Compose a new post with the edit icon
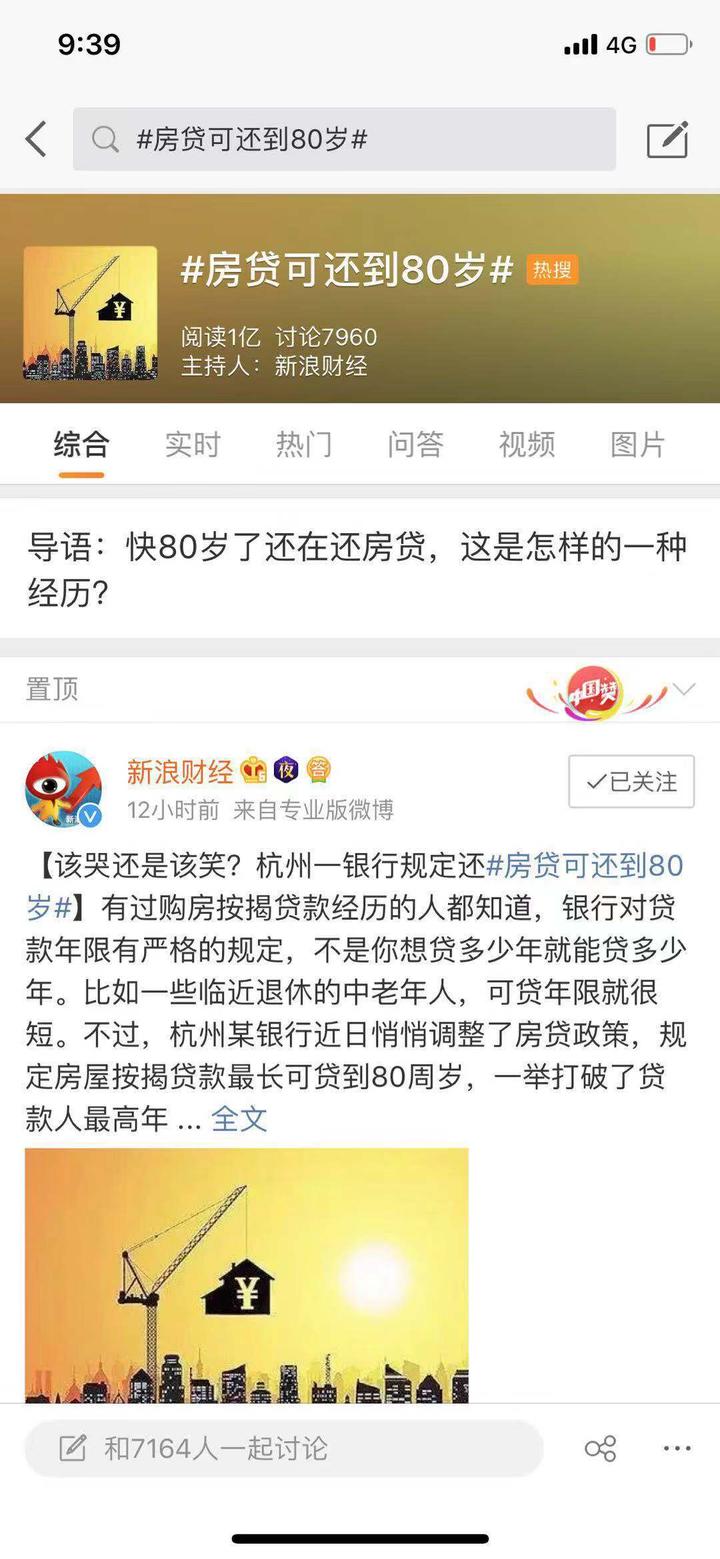Screen dimensions: 720x1559 point(667,139)
